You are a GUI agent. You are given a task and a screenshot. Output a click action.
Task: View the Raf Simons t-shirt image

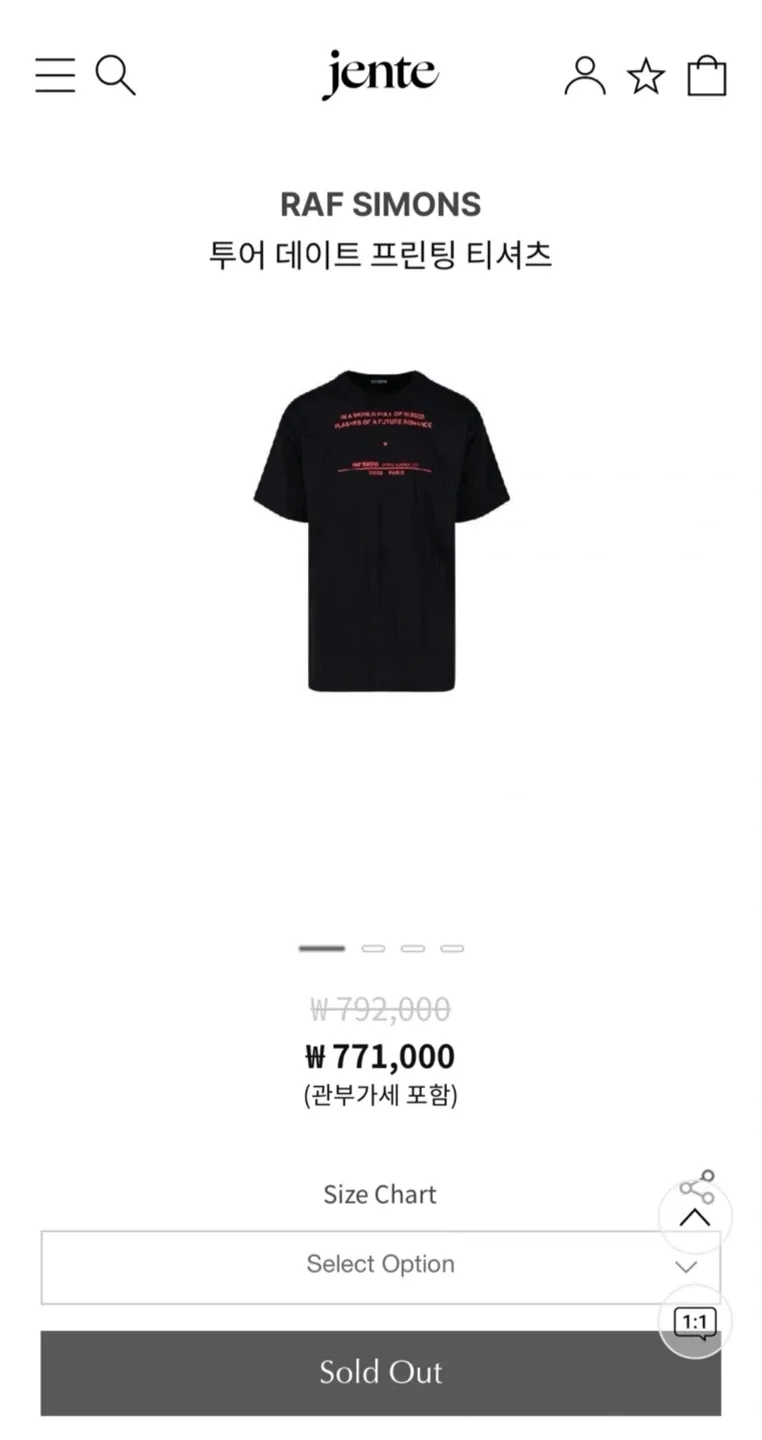pos(381,530)
